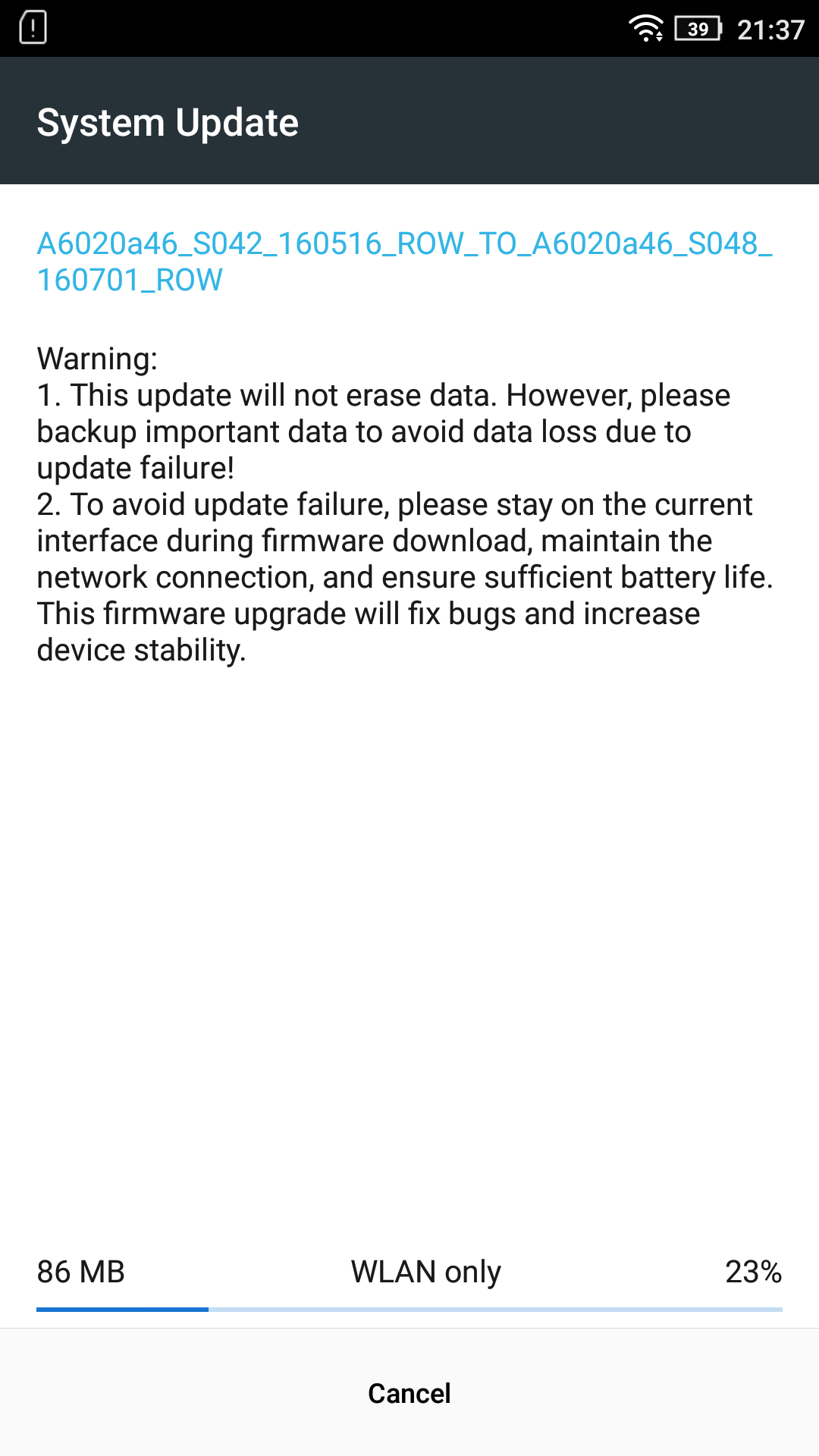This screenshot has width=819, height=1456.
Task: Cancel the firmware download
Action: click(409, 1393)
